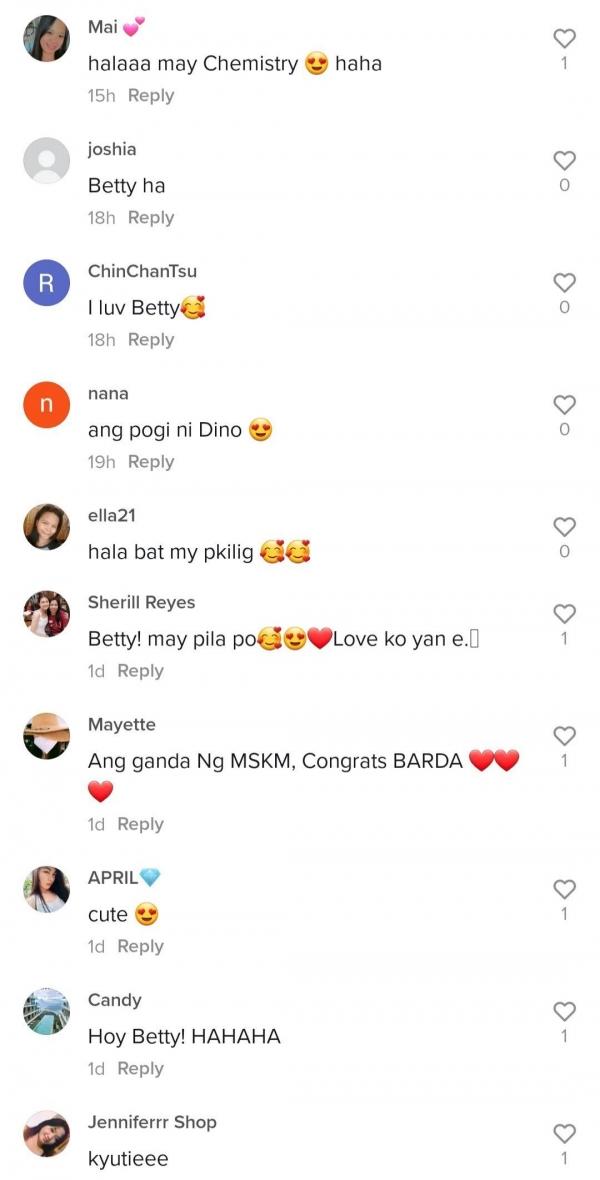Screen dimensions: 600x1180
Task: Like ChinChanTsu's "I luv Betty" comment
Action: [565, 283]
